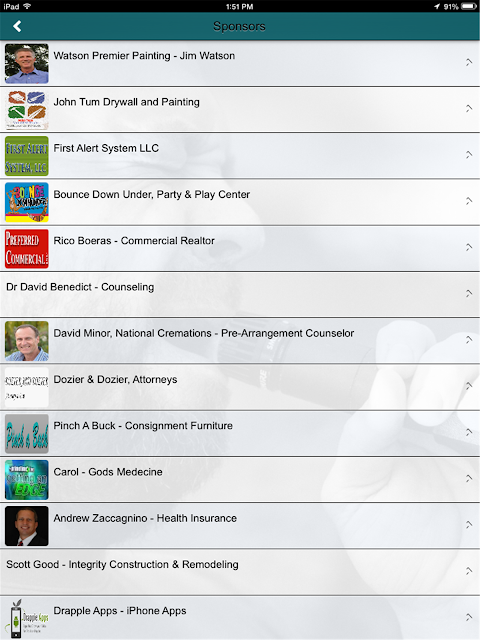Open Rico Boeras - Commercial Realtor
480x640 pixels.
click(x=240, y=248)
